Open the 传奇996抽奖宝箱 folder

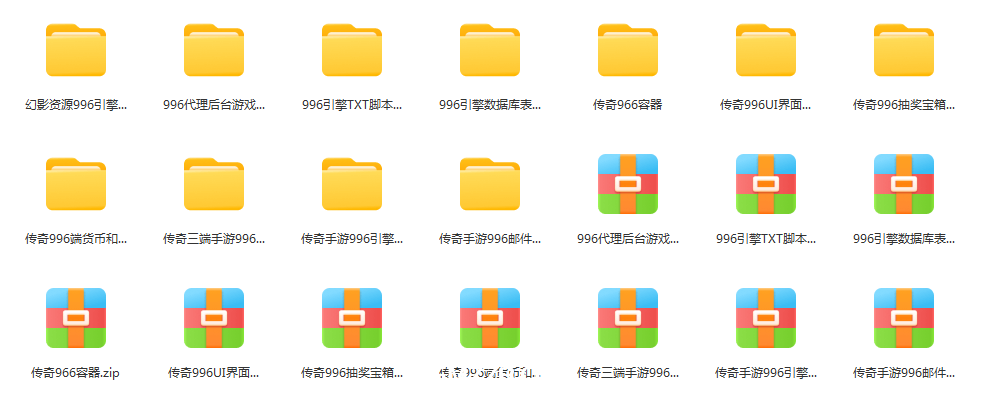pos(904,50)
